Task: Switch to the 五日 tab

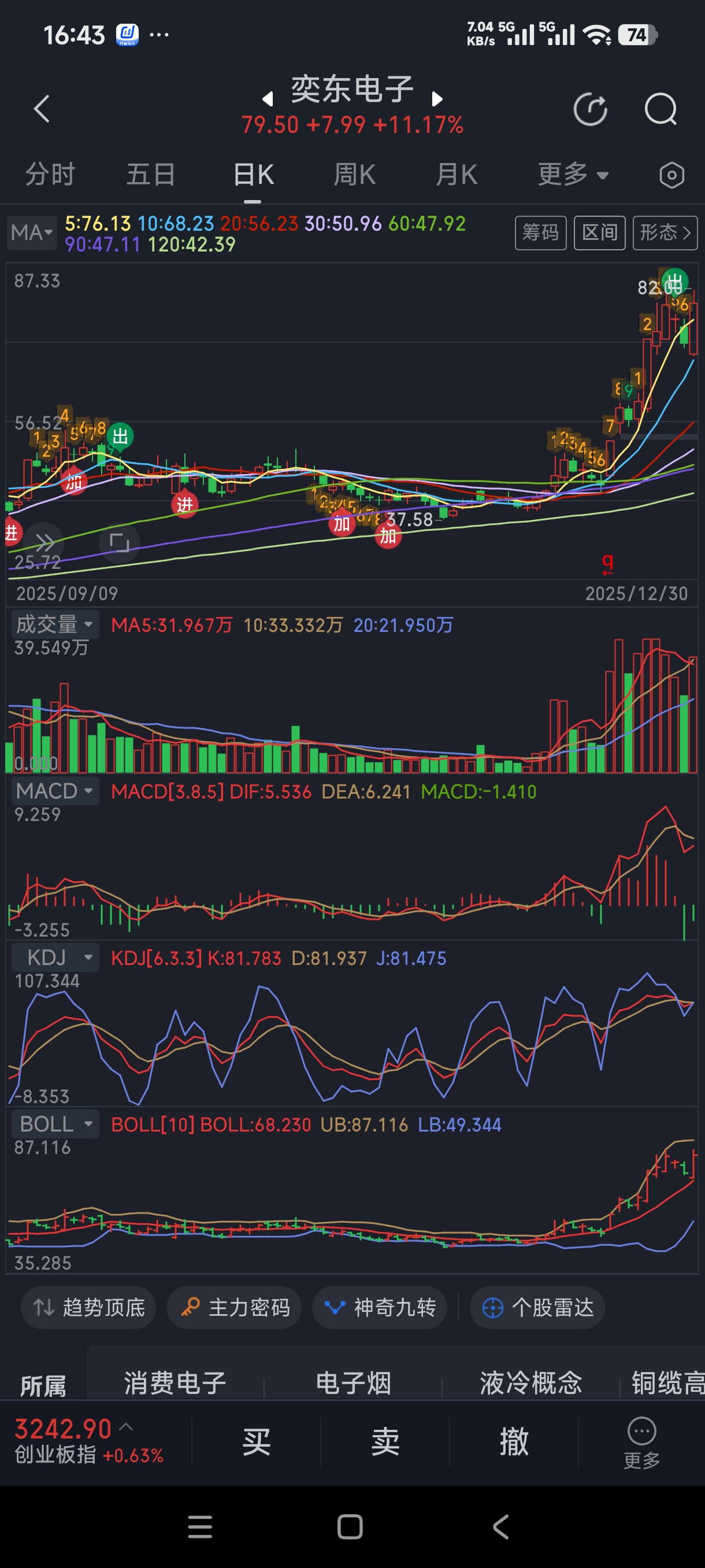Action: (151, 175)
